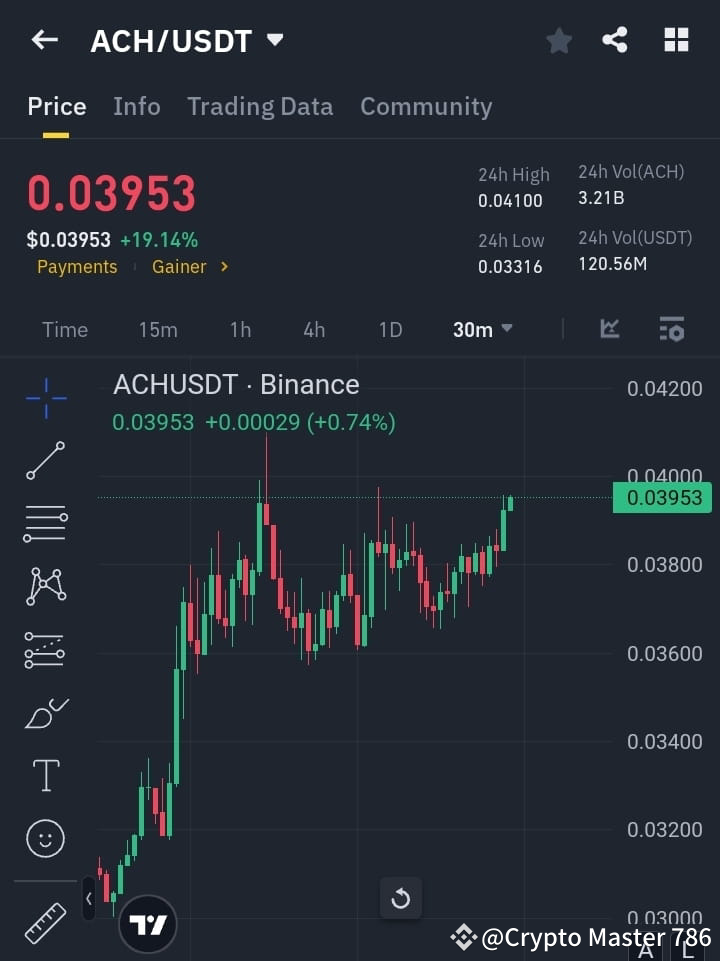
Task: Select the text annotation tool
Action: (45, 775)
